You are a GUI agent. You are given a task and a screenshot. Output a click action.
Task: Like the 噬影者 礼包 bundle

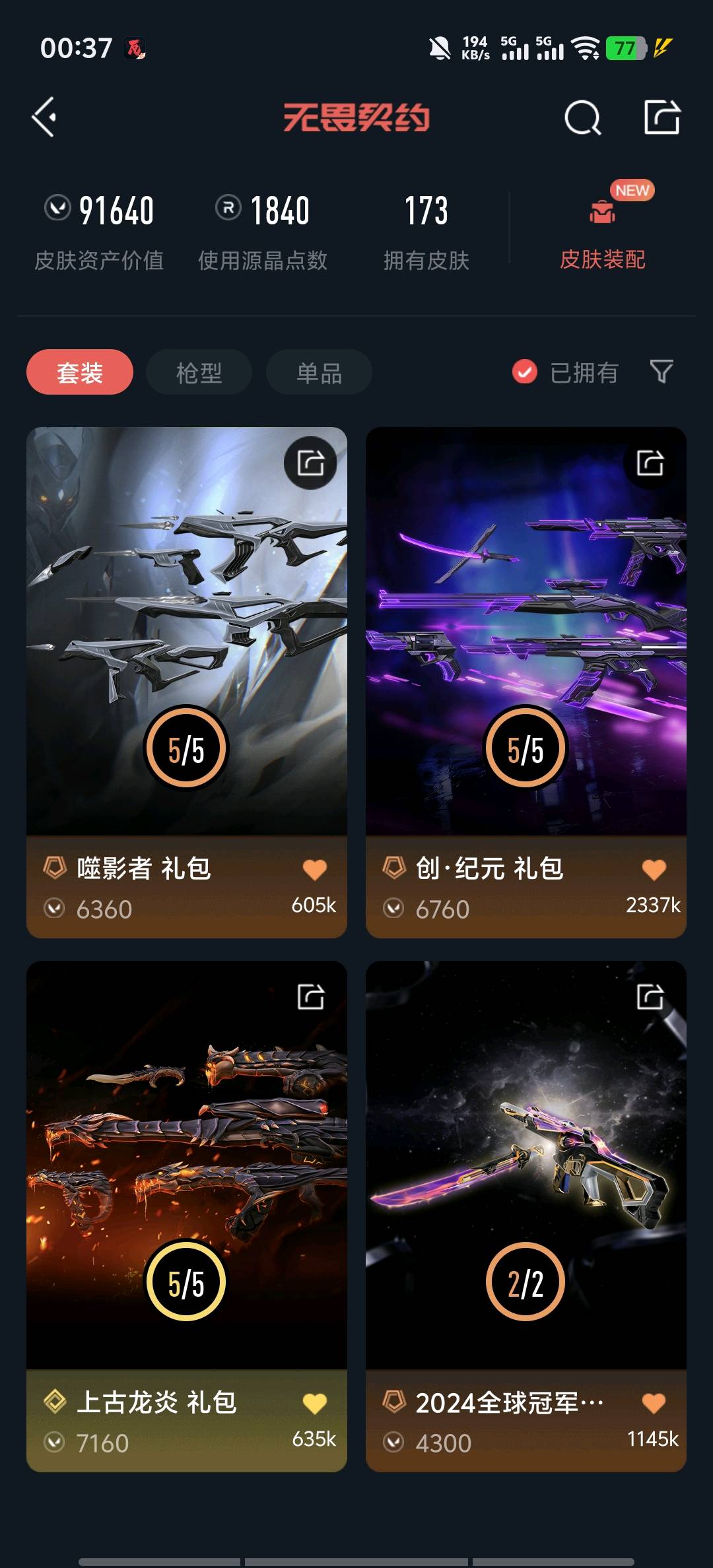click(x=315, y=870)
